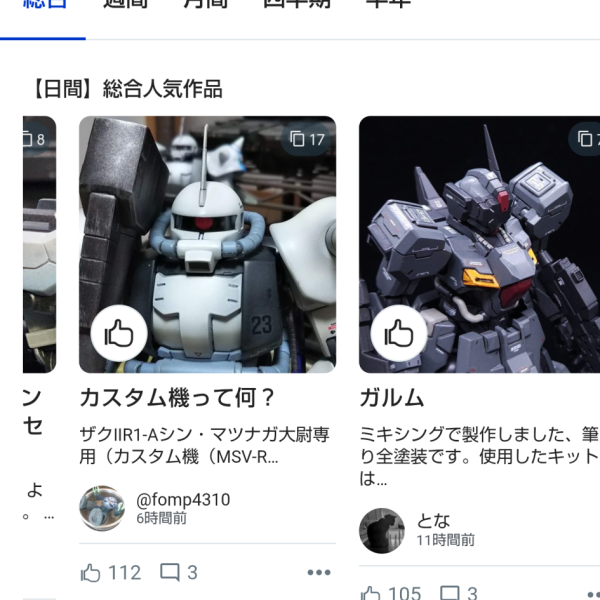Visit とな's user profile
The height and width of the screenshot is (600, 600).
pos(433,521)
